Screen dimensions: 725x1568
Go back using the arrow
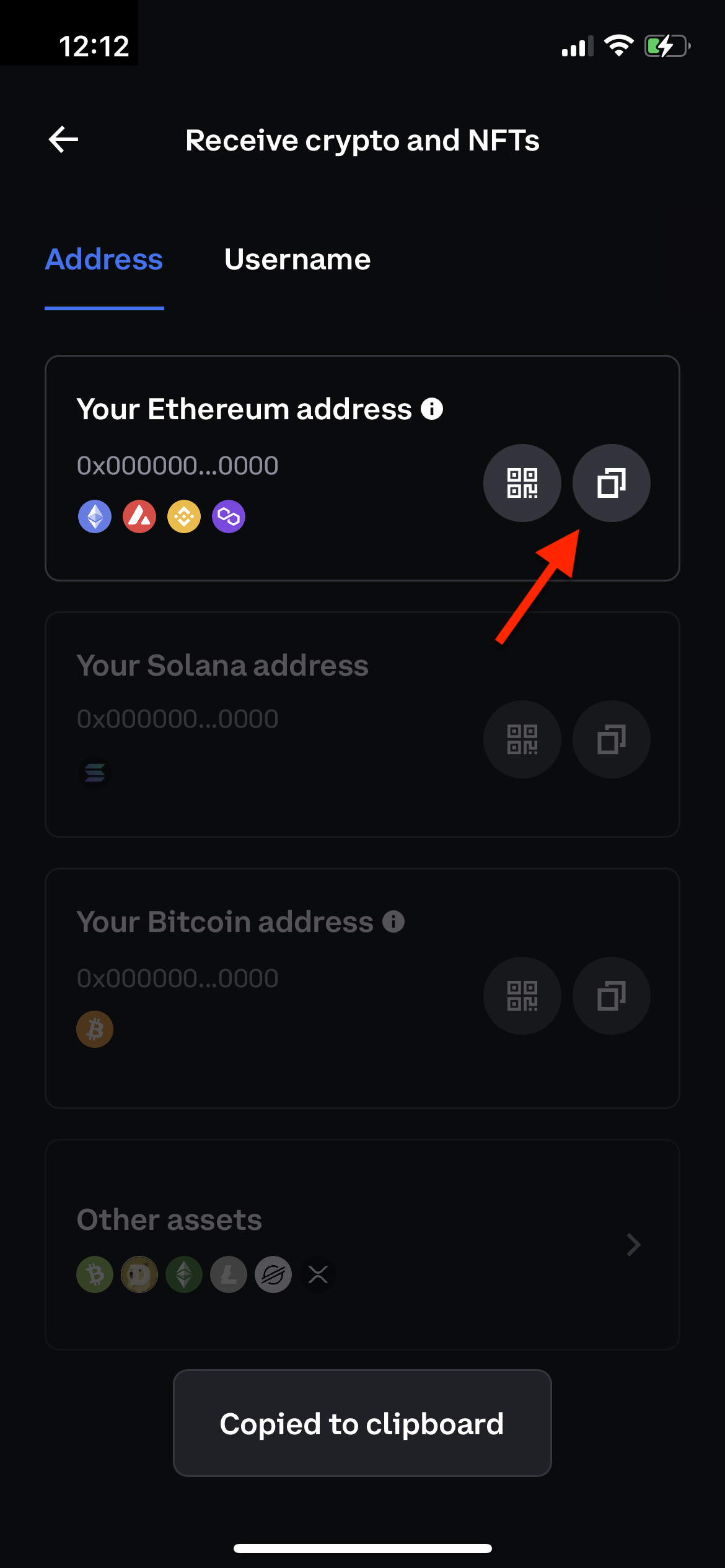pos(63,139)
